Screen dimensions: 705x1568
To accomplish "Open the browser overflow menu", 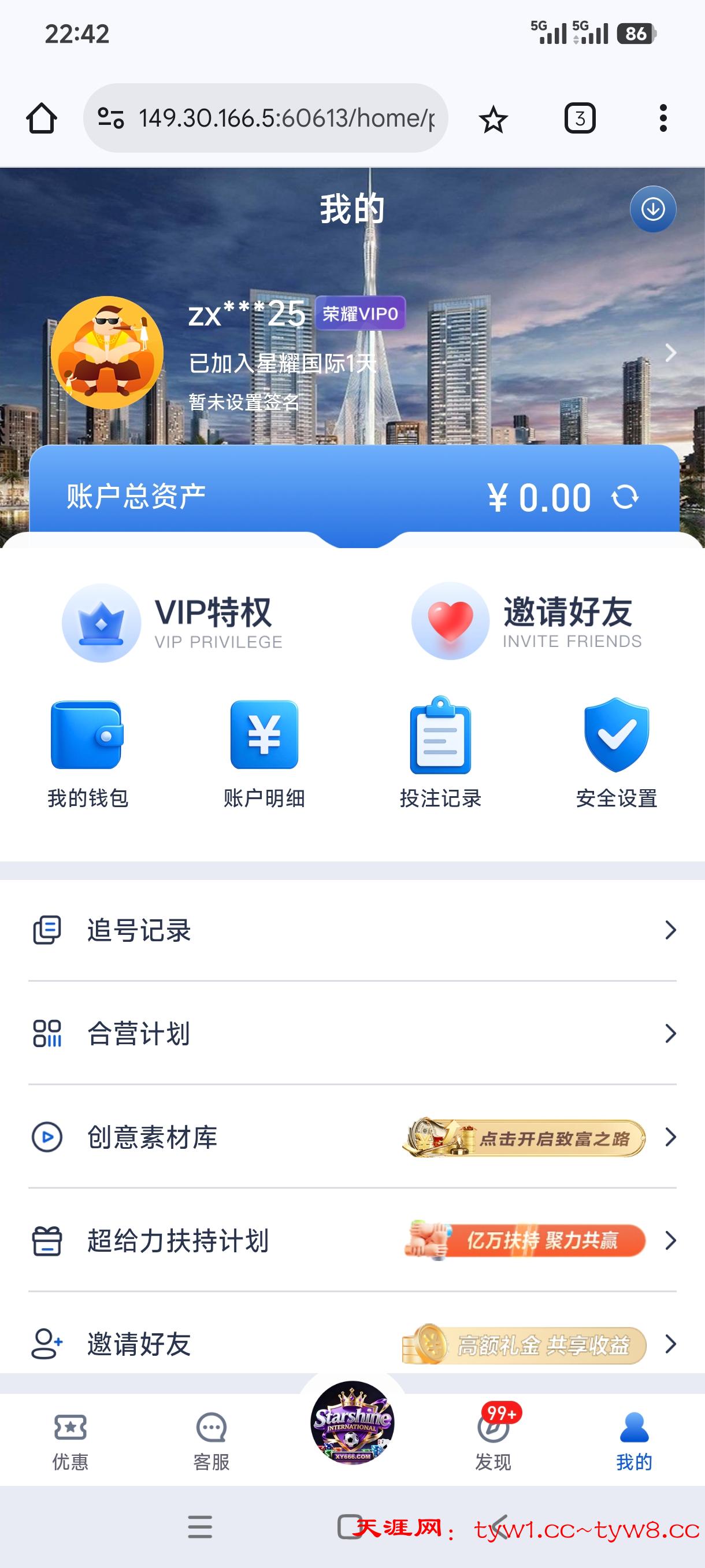I will (x=663, y=118).
